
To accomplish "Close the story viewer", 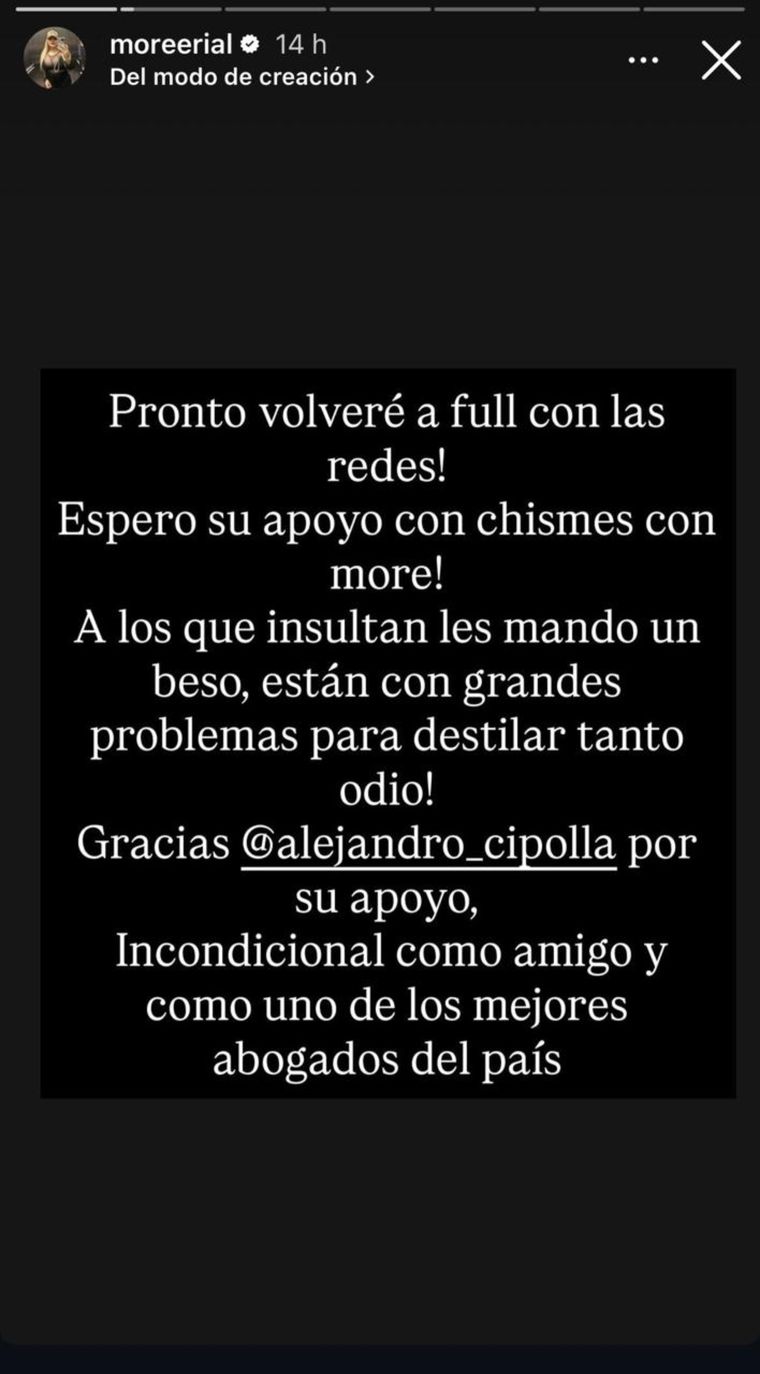I will click(x=721, y=60).
